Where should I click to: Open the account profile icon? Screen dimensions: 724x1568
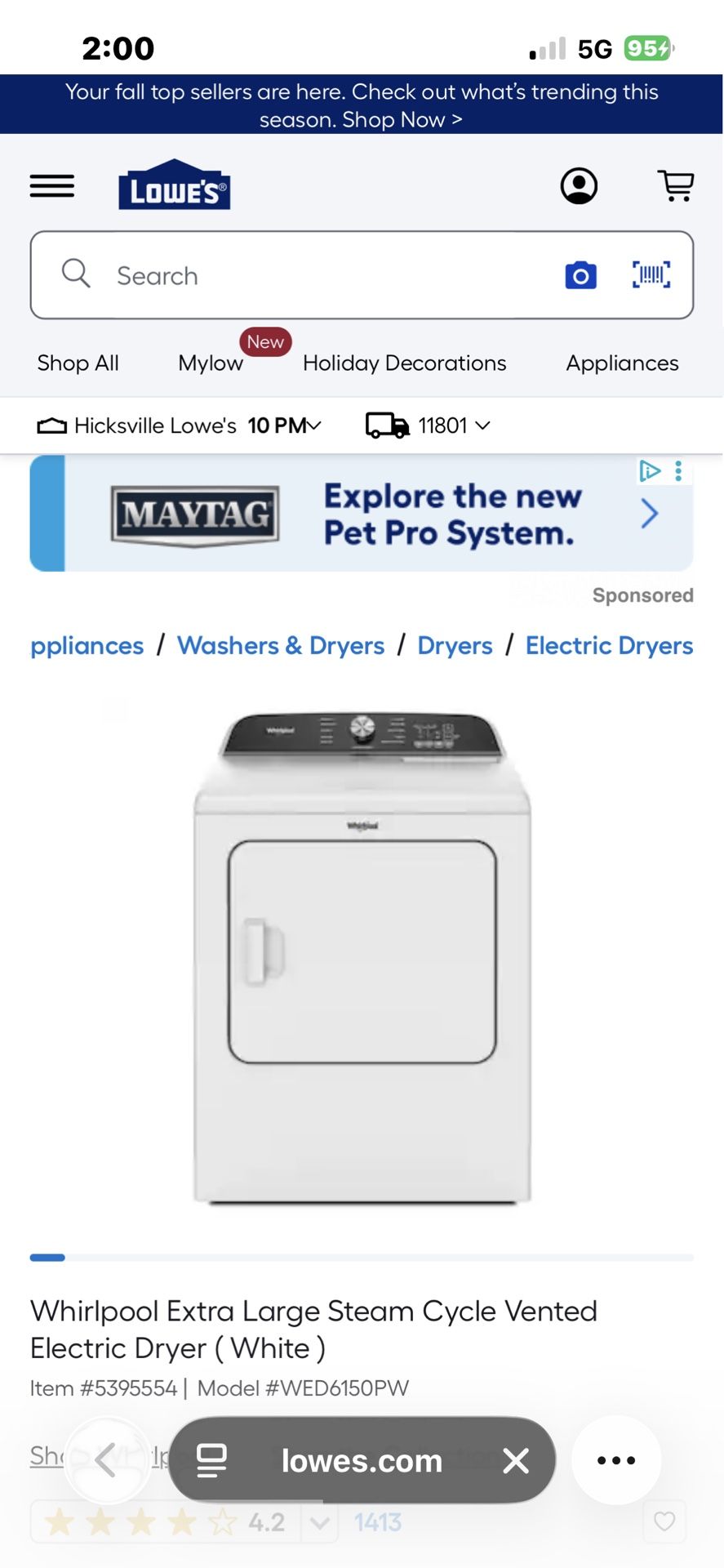click(x=579, y=186)
